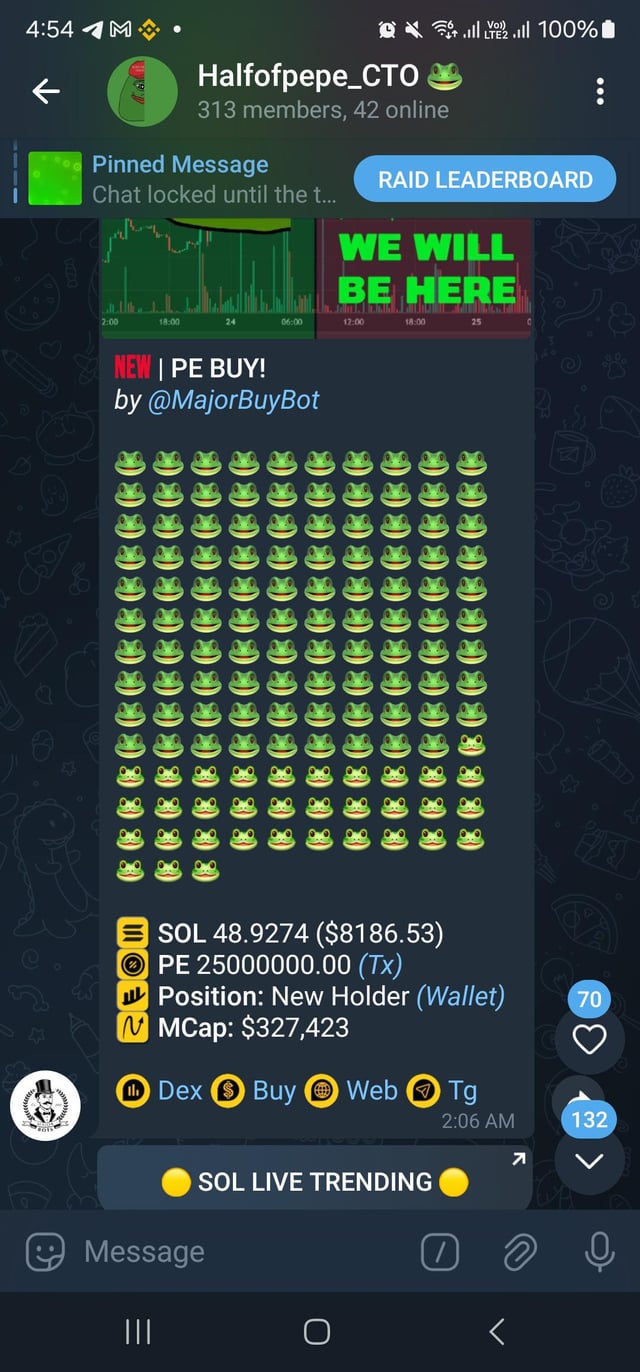This screenshot has width=640, height=1372.
Task: Follow the Buy link
Action: pos(273,1090)
